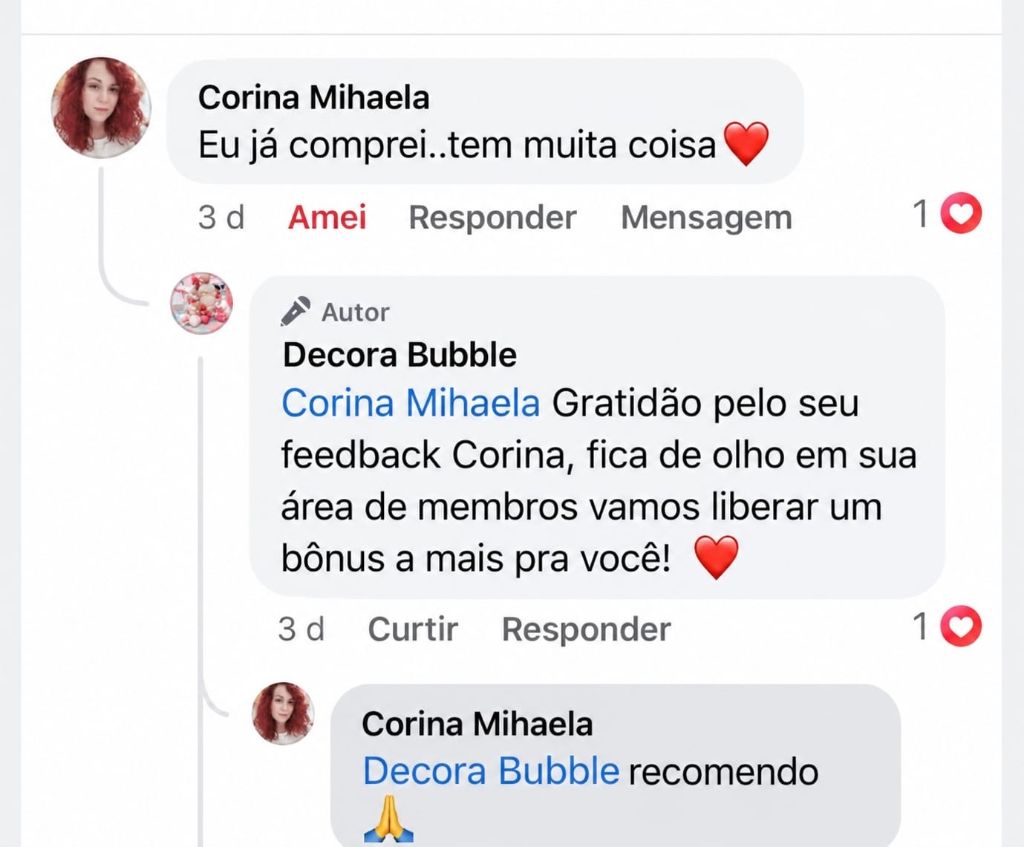Tap Responder under Decora Bubble's reply
Viewport: 1024px width, 847px height.
pyautogui.click(x=586, y=630)
